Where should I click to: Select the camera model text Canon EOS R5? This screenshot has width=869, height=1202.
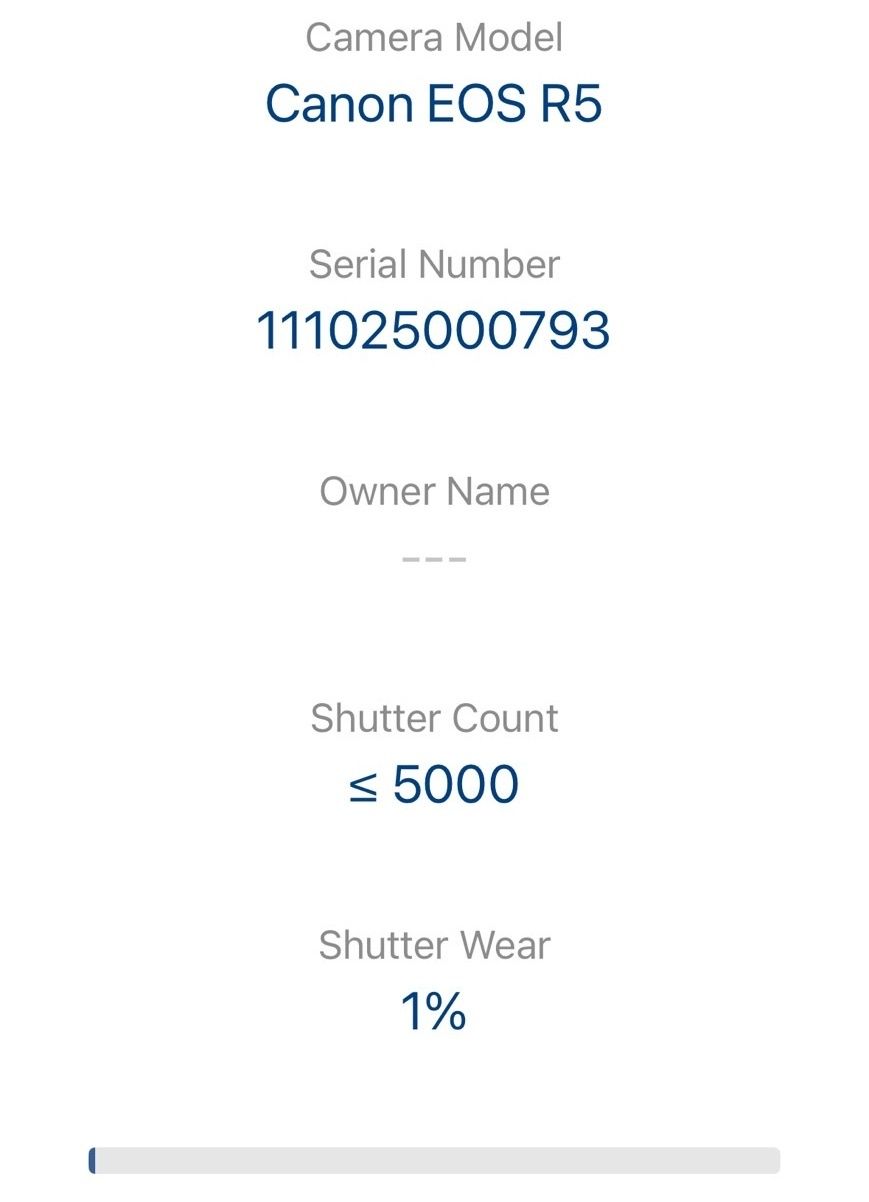click(434, 103)
